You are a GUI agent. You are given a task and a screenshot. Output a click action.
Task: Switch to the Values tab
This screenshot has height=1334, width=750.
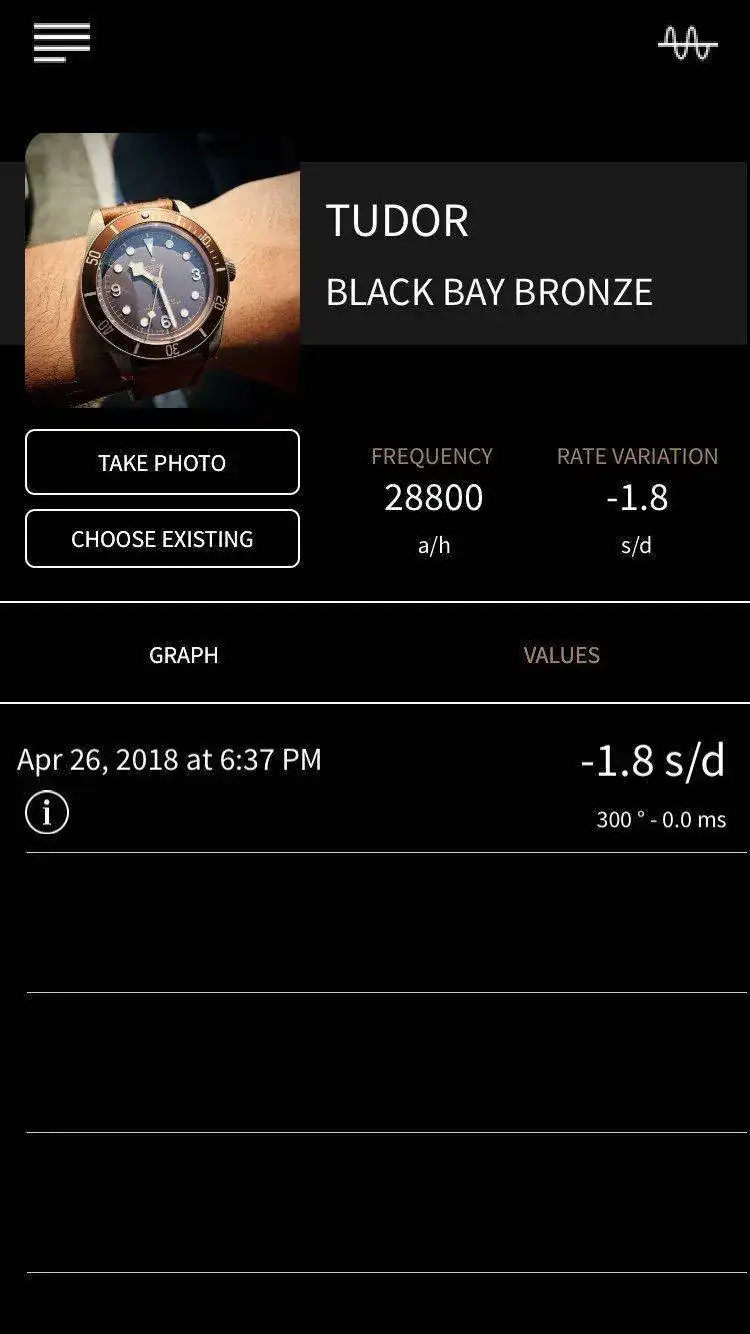click(561, 655)
